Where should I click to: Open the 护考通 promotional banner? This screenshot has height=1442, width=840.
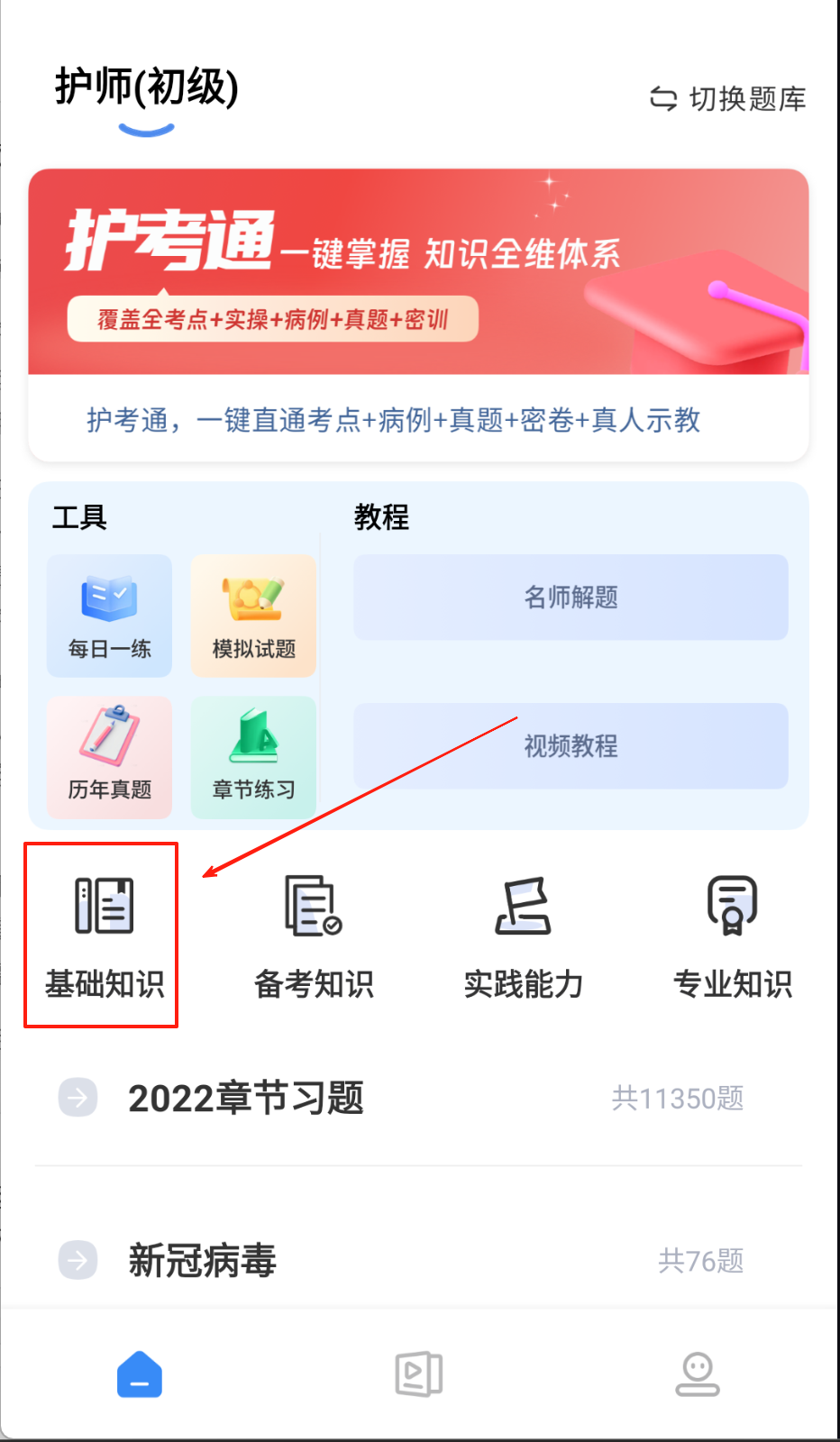tap(418, 272)
